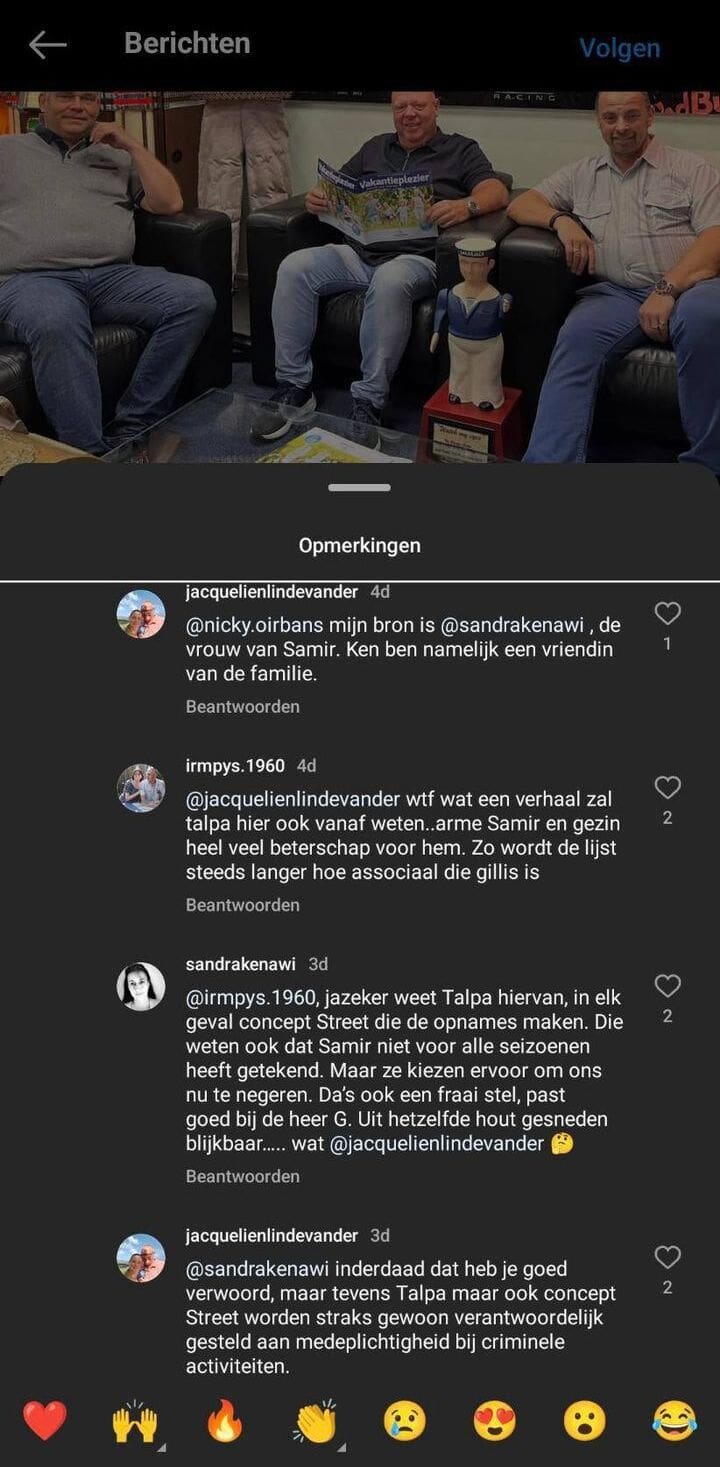The image size is (720, 1467).
Task: Like jacquelienlindevander's comment mentioning medeplichtigheid
Action: pos(667,1257)
